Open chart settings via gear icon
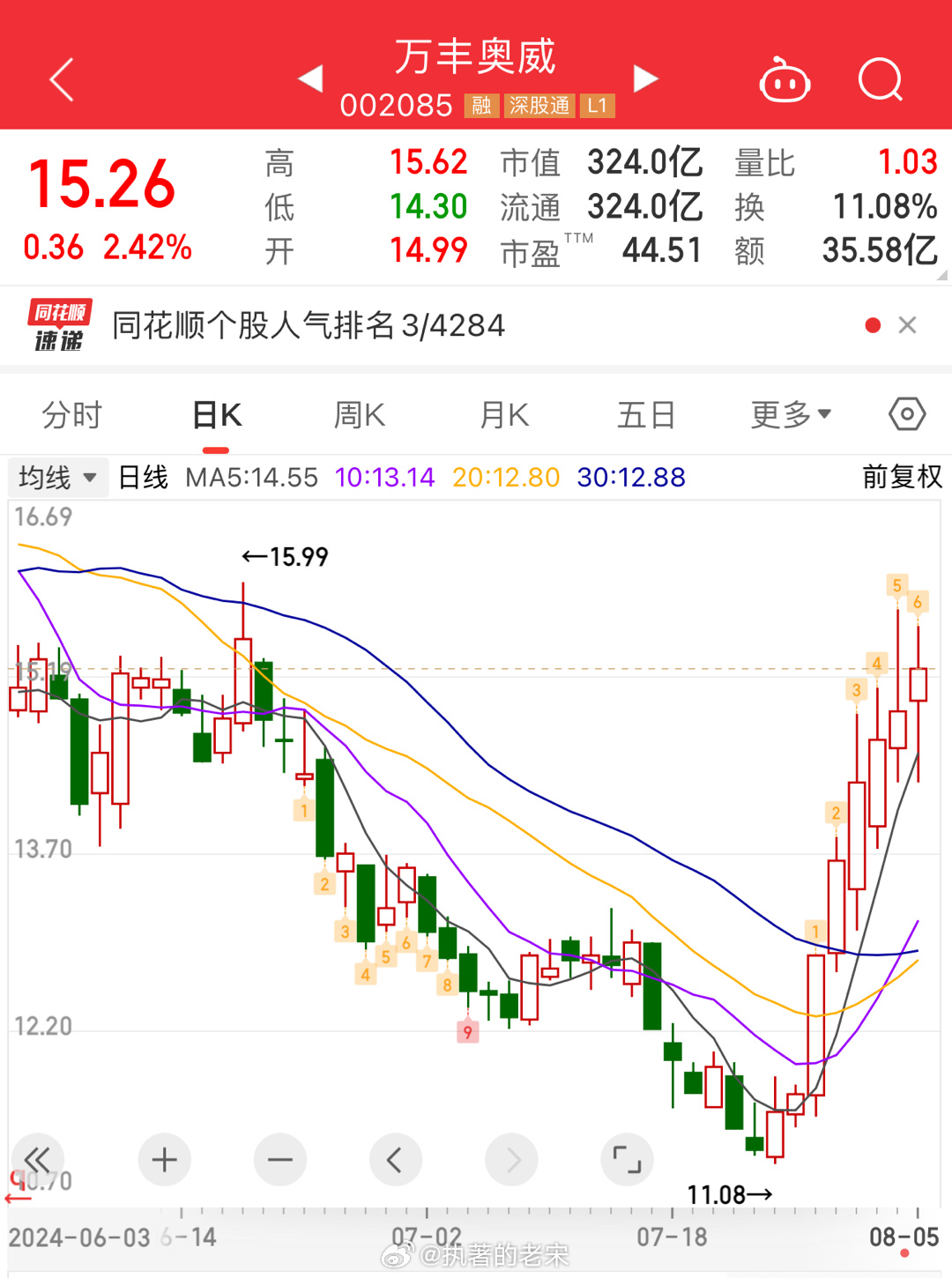This screenshot has height=1278, width=952. coord(906,413)
